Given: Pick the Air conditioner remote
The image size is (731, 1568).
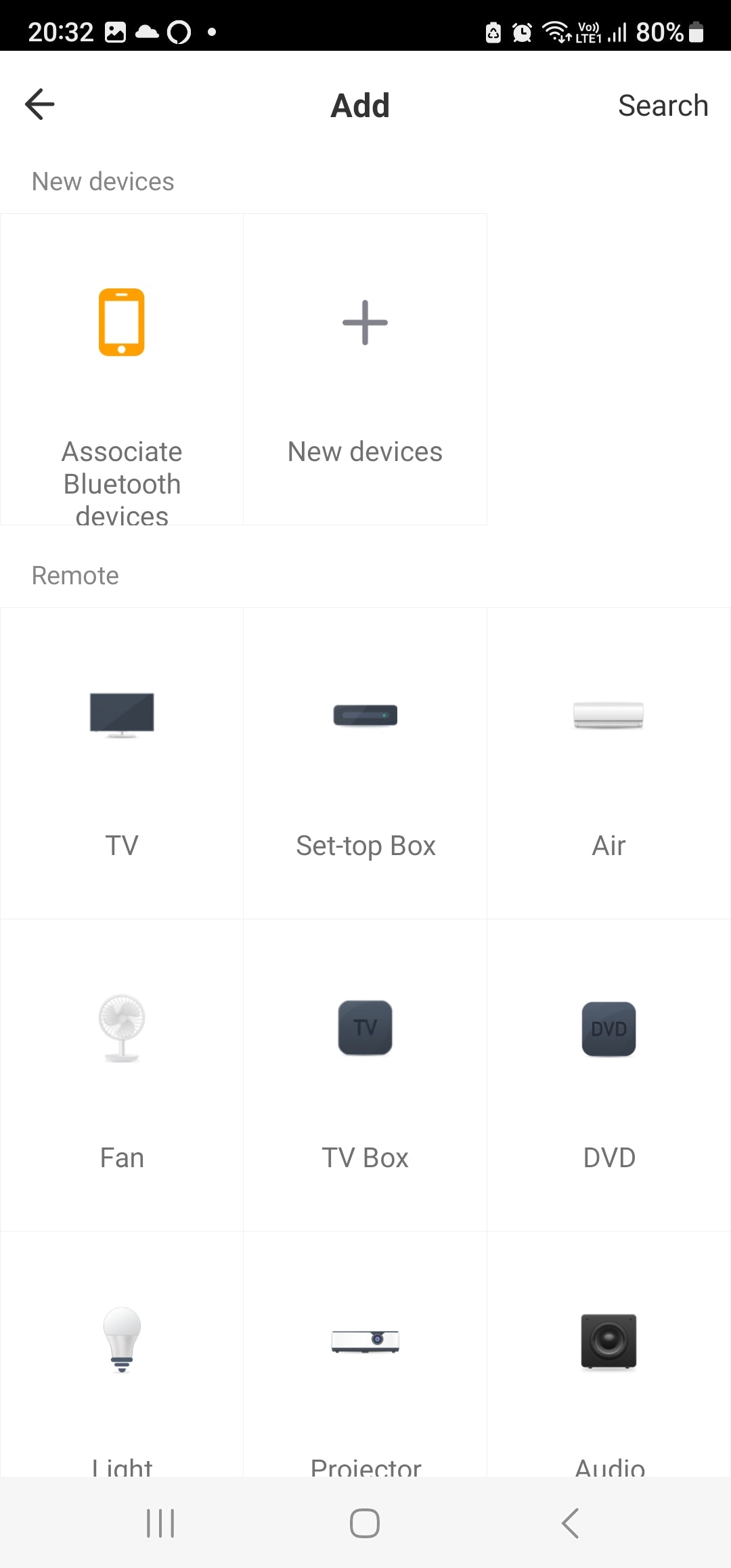Looking at the screenshot, I should point(608,763).
